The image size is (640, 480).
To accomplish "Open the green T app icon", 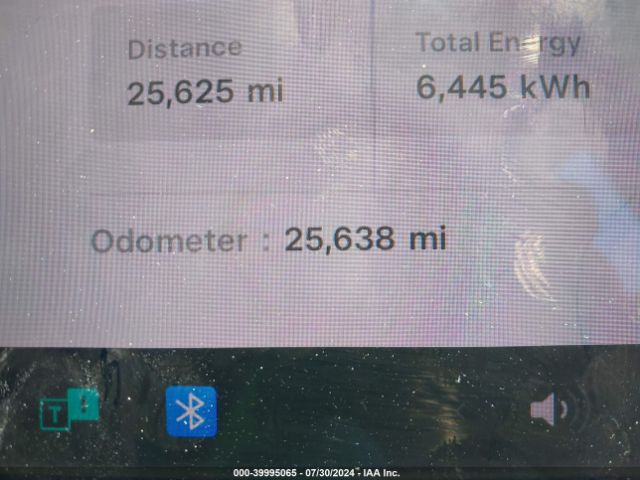I will coord(68,410).
